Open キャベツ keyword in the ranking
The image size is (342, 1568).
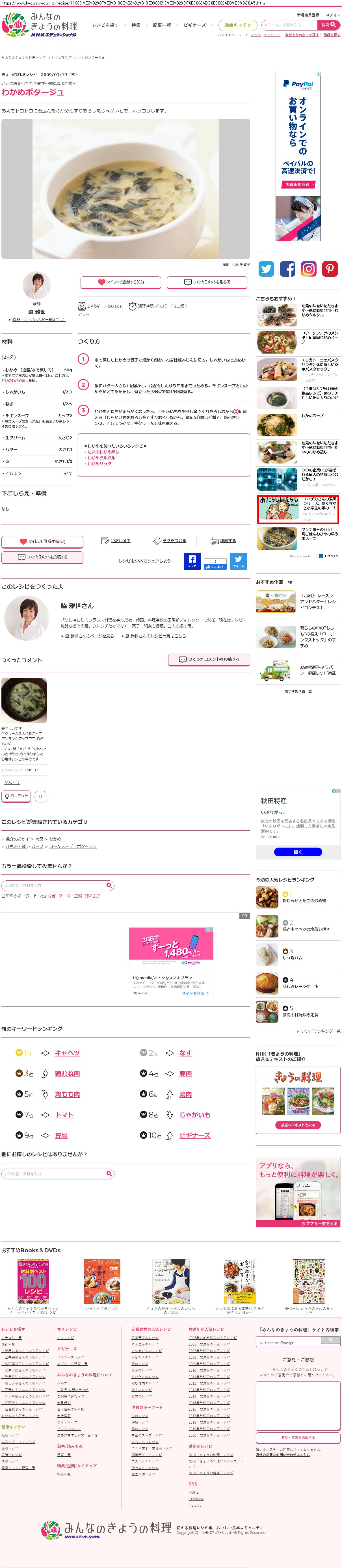pos(67,1052)
